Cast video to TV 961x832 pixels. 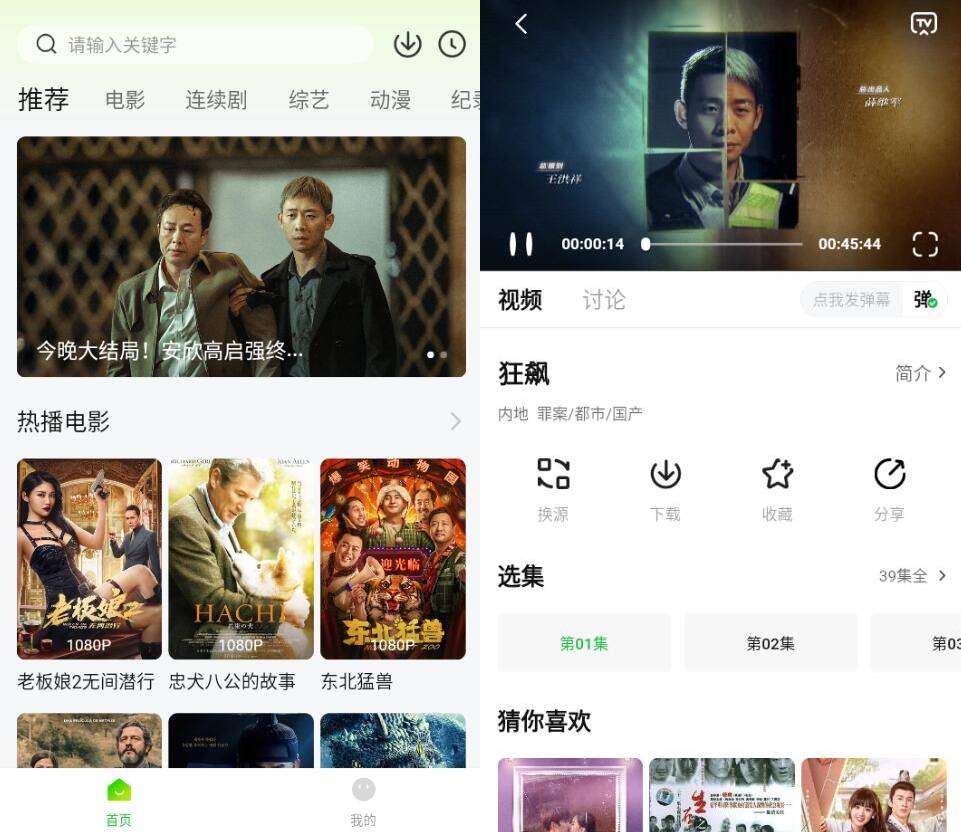click(x=923, y=24)
